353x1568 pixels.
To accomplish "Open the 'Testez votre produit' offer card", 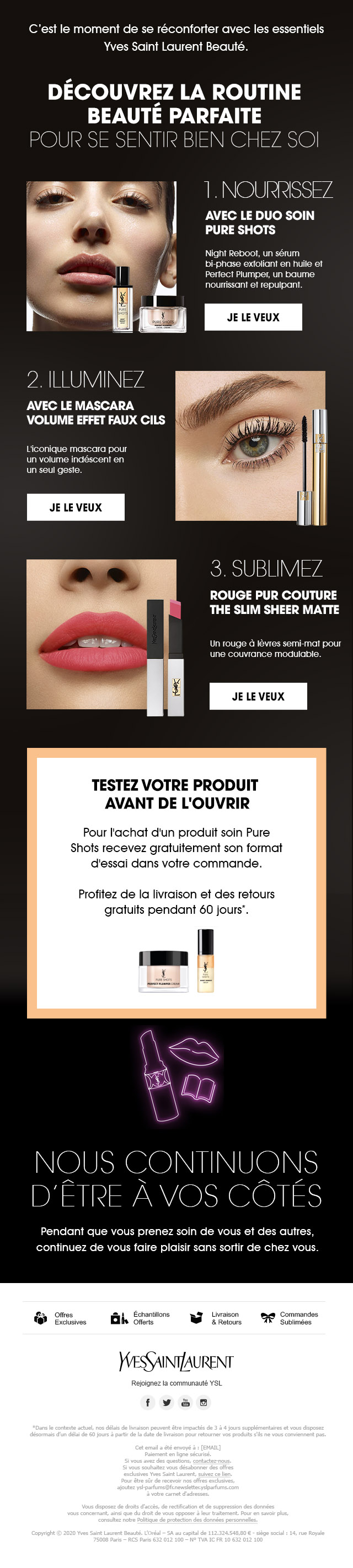I will pos(176,882).
